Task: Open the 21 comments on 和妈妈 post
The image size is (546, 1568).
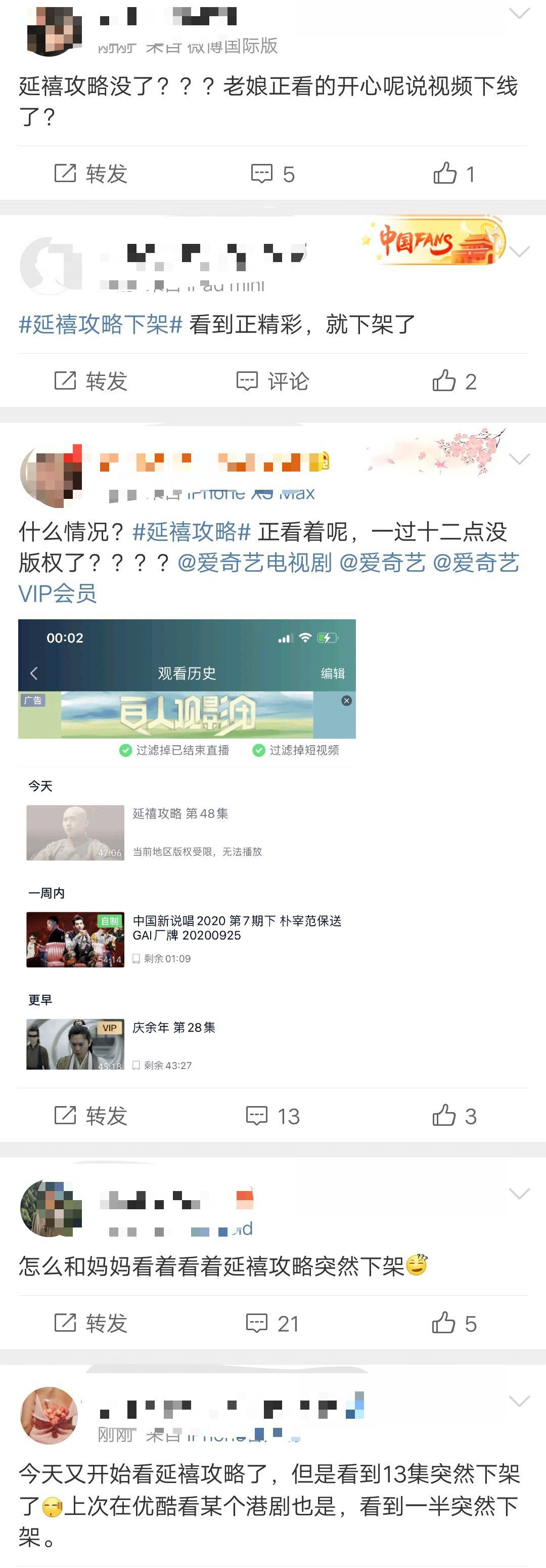Action: [272, 1323]
